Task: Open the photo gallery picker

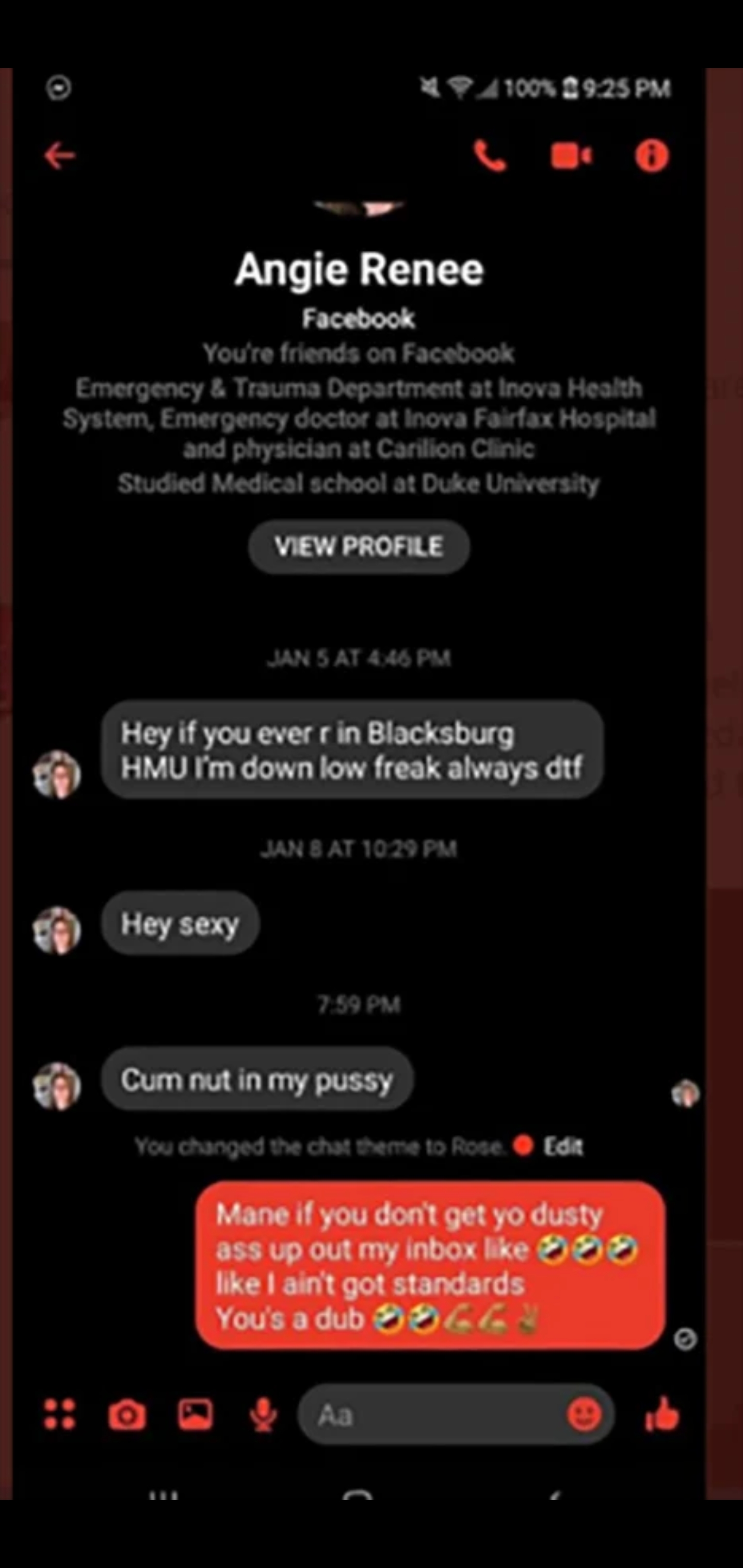Action: click(x=196, y=1413)
